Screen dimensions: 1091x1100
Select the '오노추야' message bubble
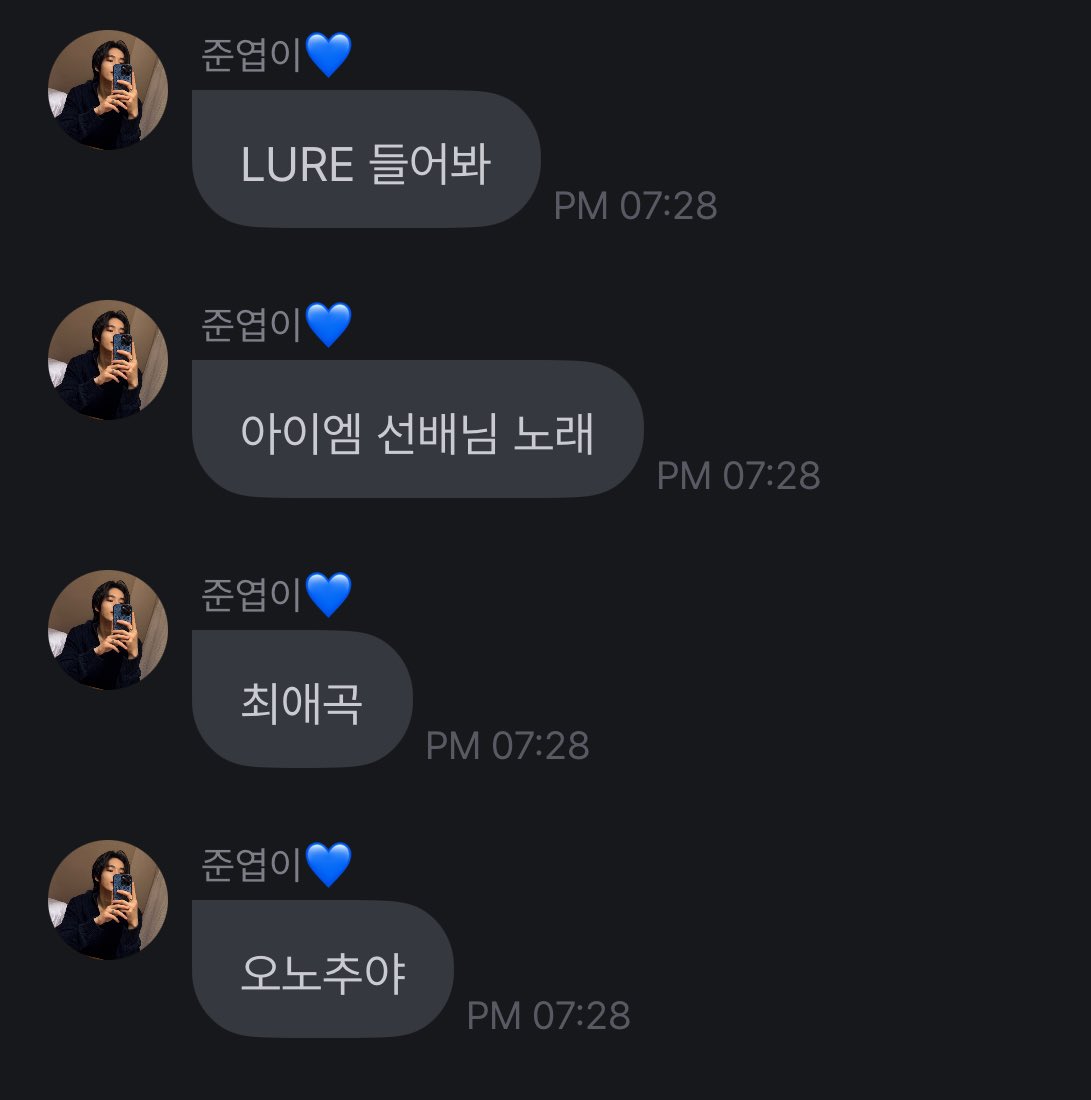tap(322, 968)
